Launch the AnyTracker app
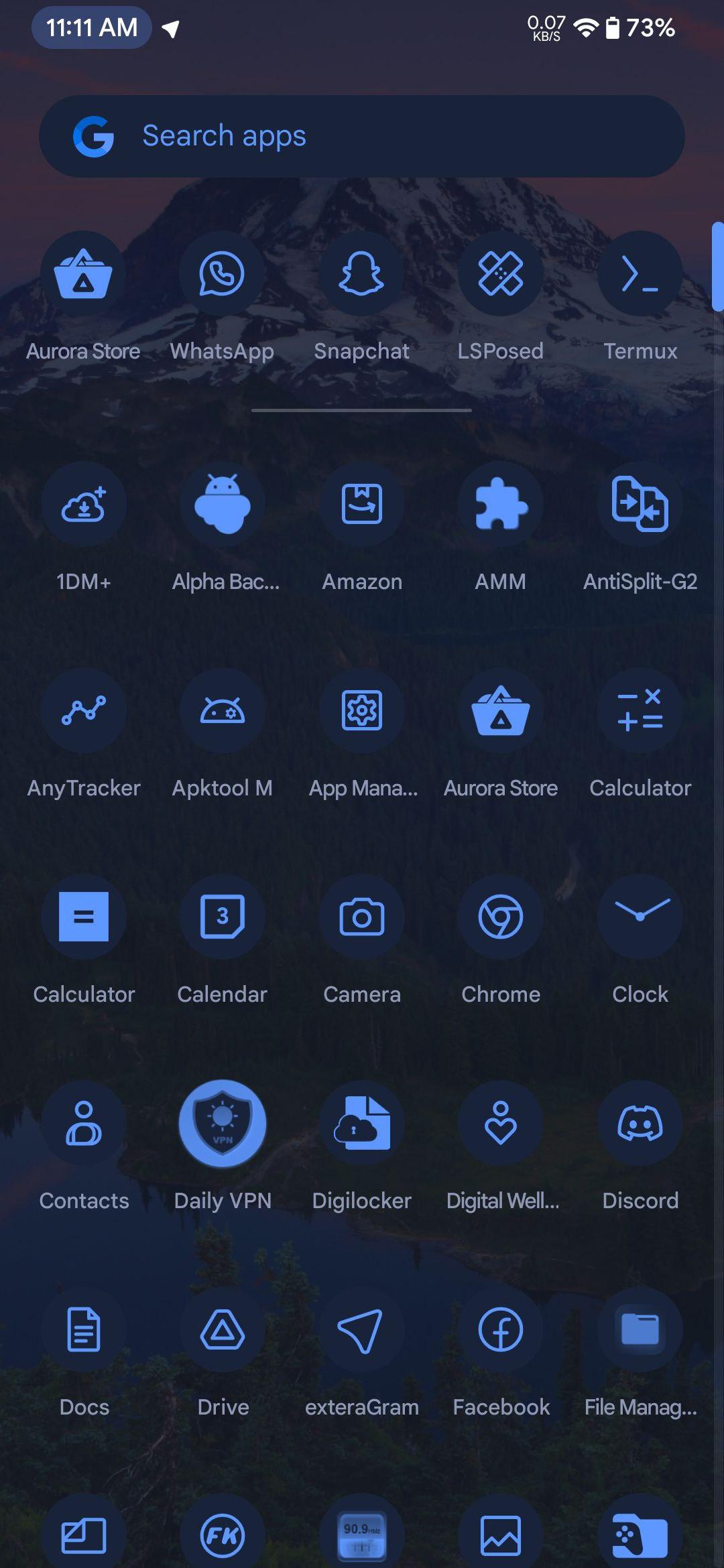The height and width of the screenshot is (1568, 724). coord(84,711)
